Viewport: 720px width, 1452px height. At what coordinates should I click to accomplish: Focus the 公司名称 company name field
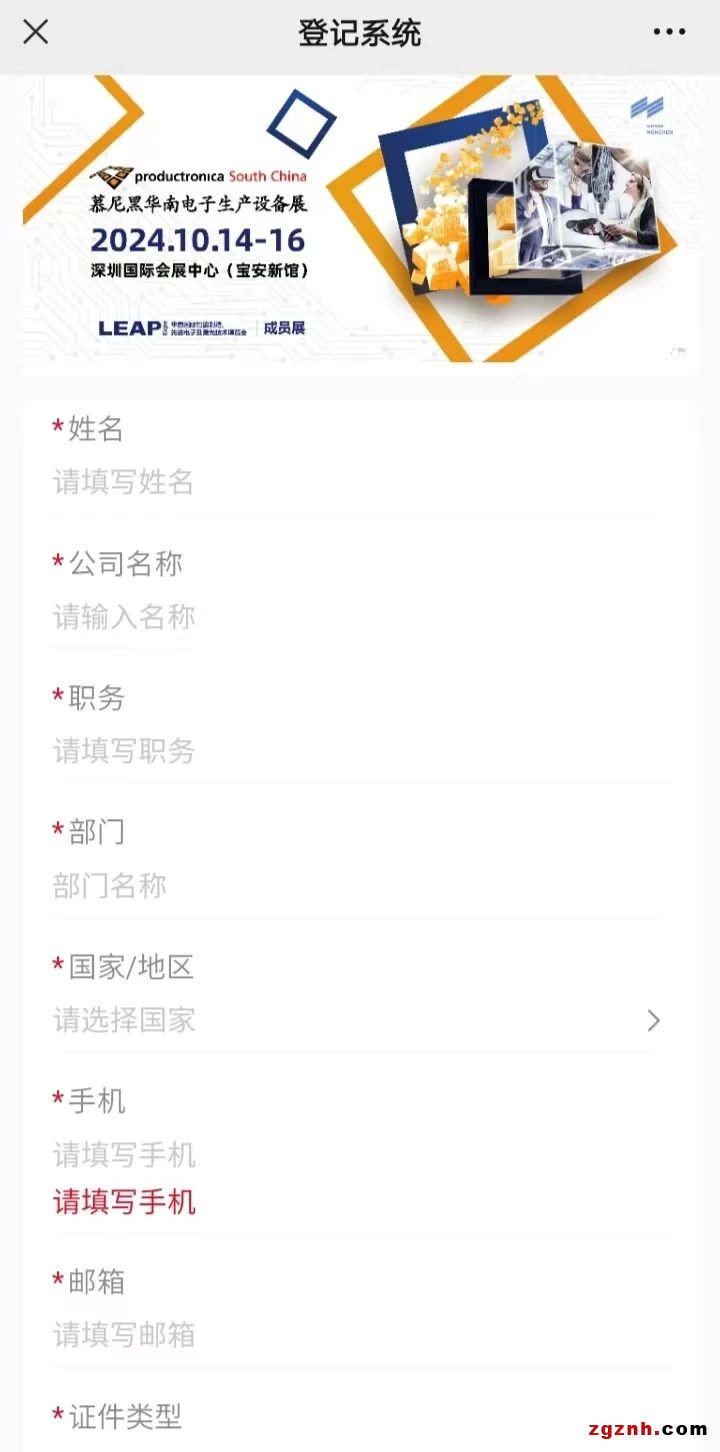(355, 617)
